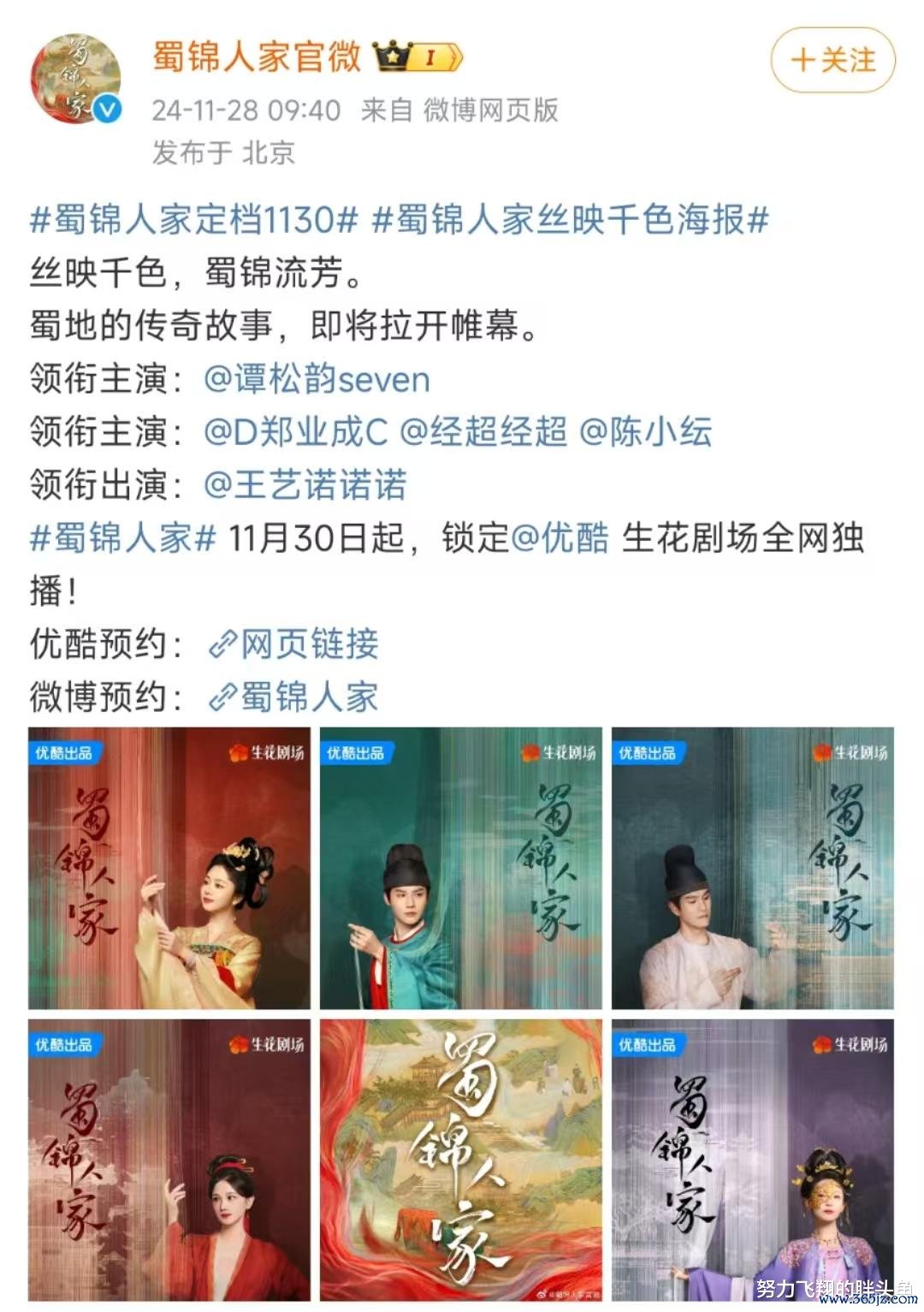Visit the @谭松韵seven mention

[317, 379]
